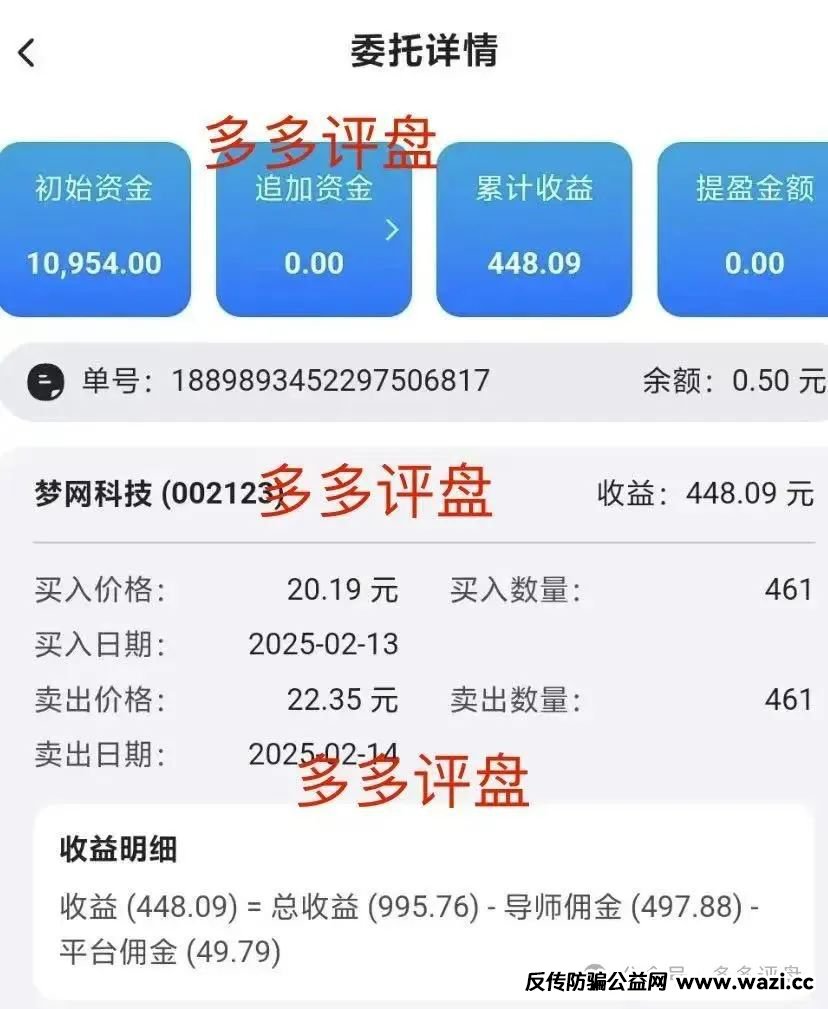Go back from the 委托详情 page
The height and width of the screenshot is (1009, 828).
[27, 53]
